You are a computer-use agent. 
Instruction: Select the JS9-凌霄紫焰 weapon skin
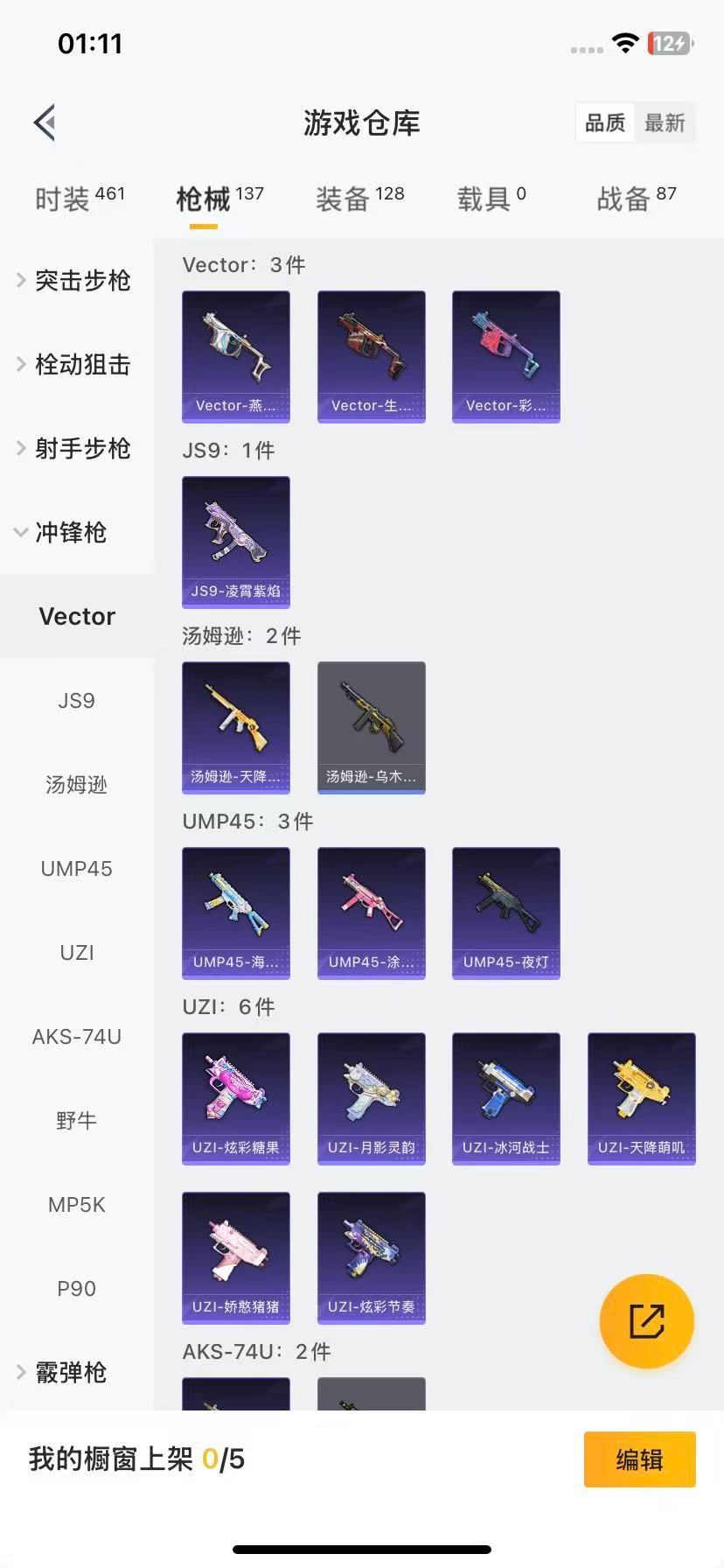(235, 542)
